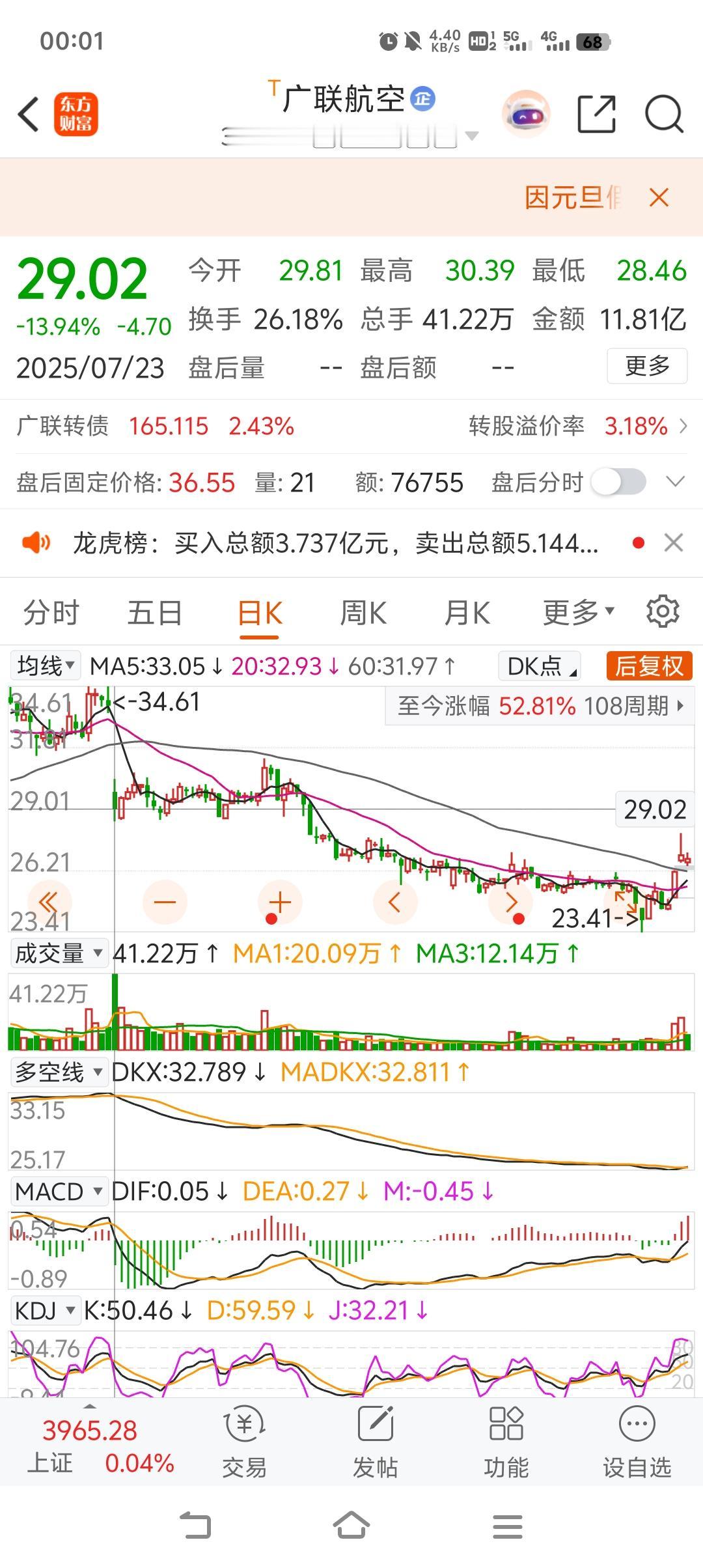Switch to the 周K weekly chart tab

tap(363, 612)
